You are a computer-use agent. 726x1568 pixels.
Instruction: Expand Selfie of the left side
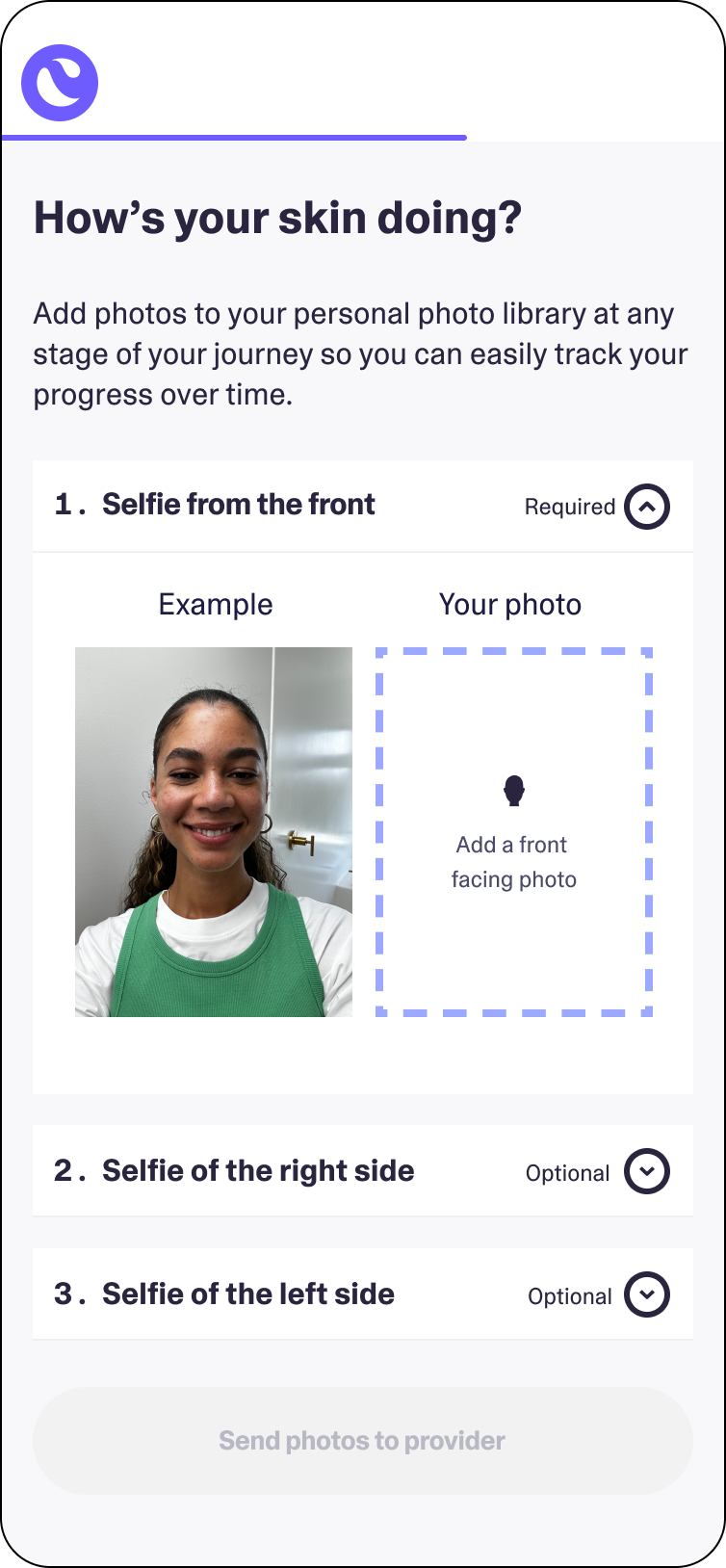647,1295
